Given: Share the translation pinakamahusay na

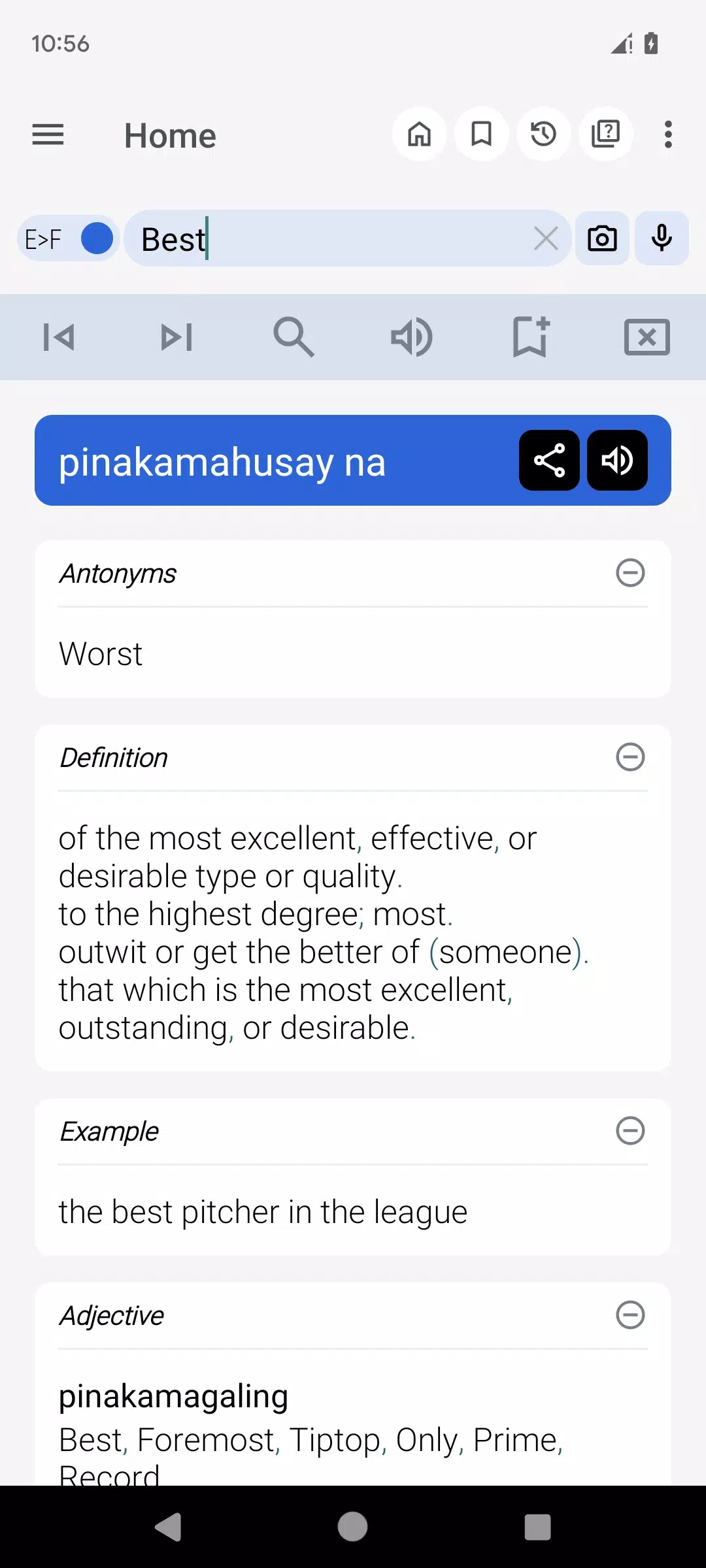Looking at the screenshot, I should (549, 461).
